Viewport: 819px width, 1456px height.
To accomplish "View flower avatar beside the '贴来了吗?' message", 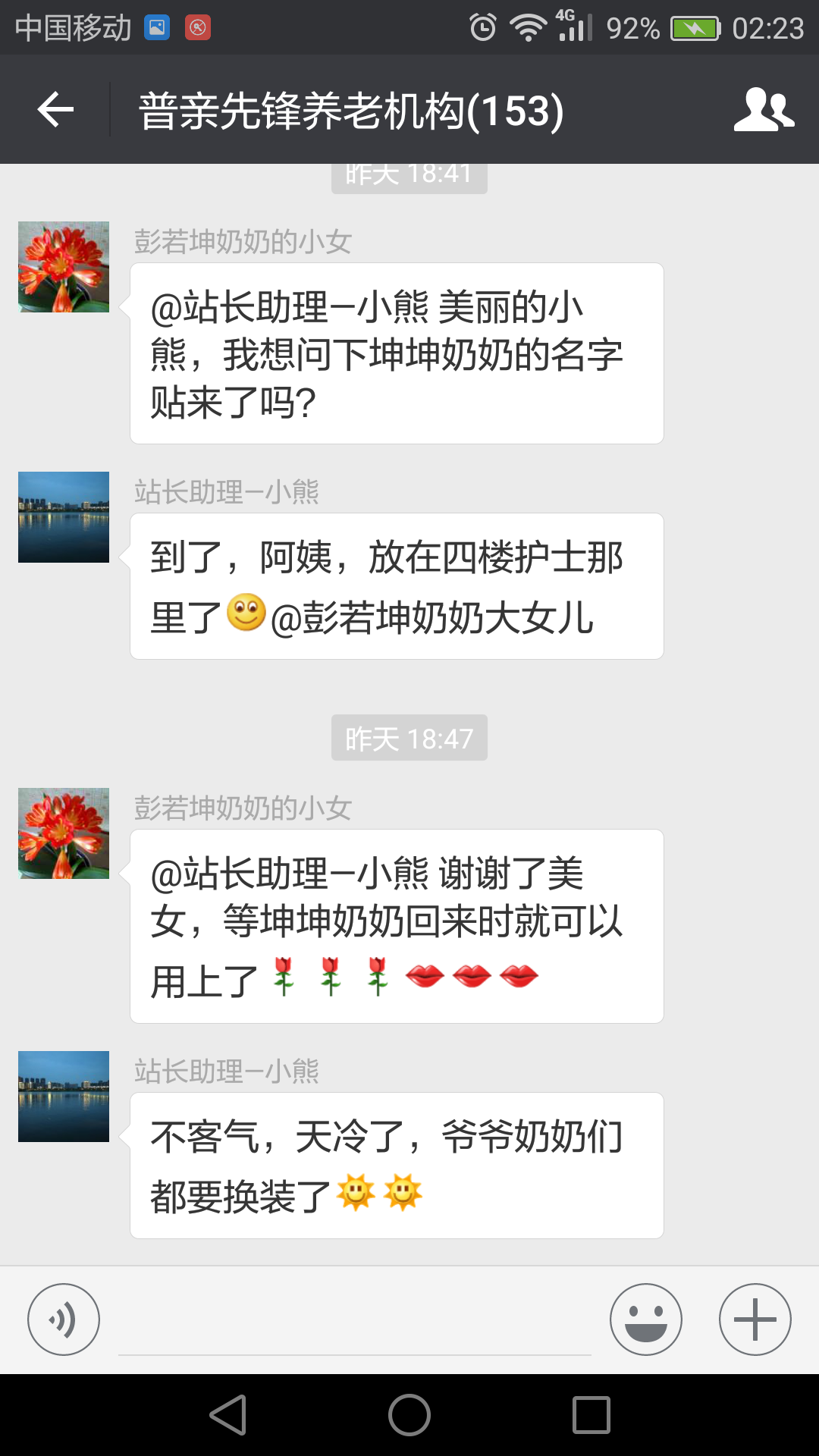I will (x=64, y=267).
